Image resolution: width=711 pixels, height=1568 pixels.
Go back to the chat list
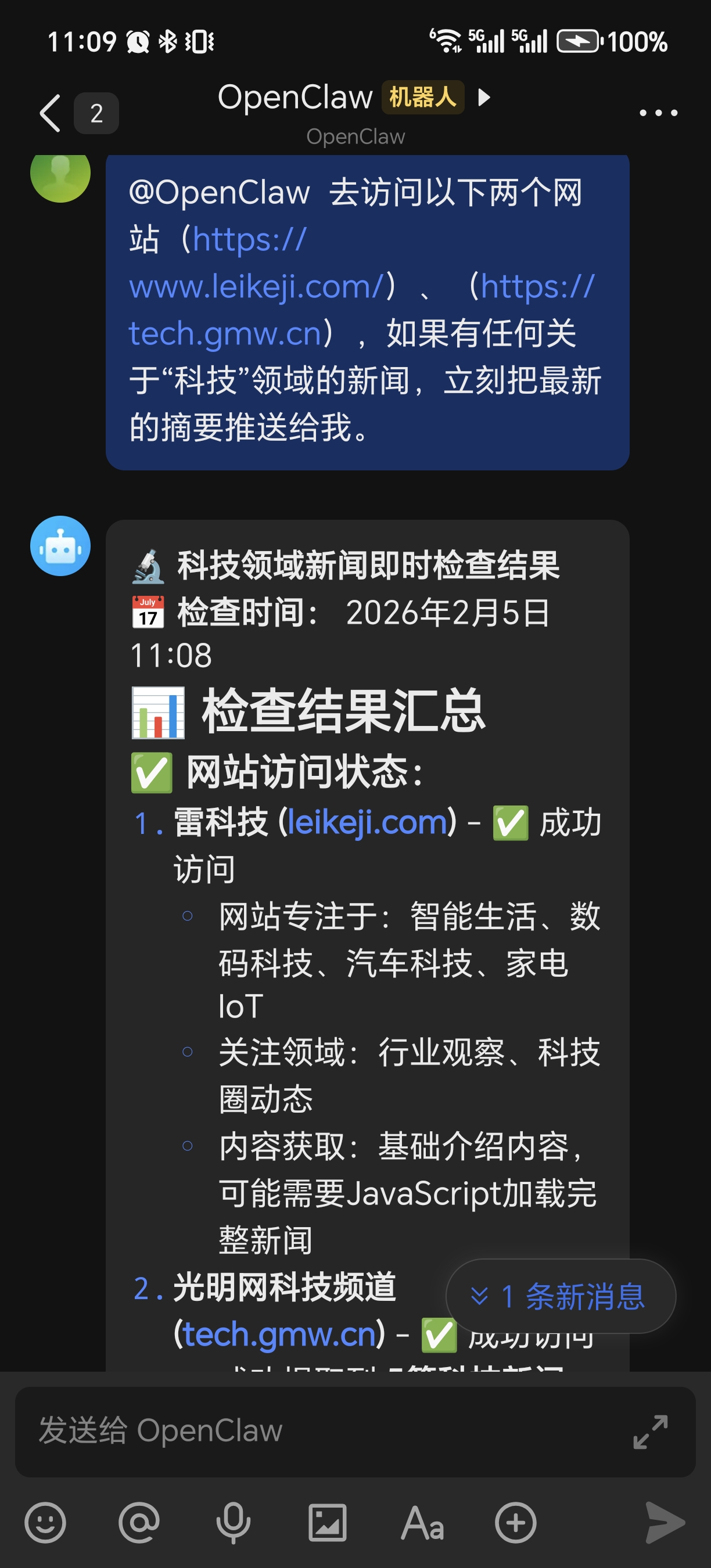pos(51,113)
